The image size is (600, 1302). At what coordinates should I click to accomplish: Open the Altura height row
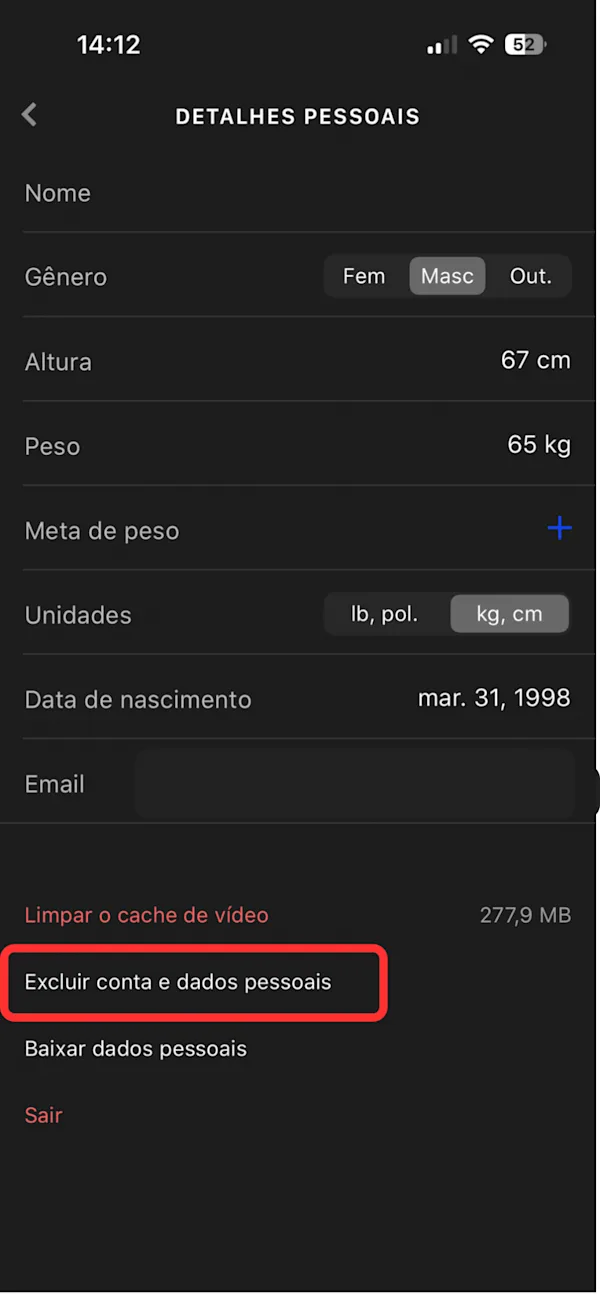click(x=298, y=360)
